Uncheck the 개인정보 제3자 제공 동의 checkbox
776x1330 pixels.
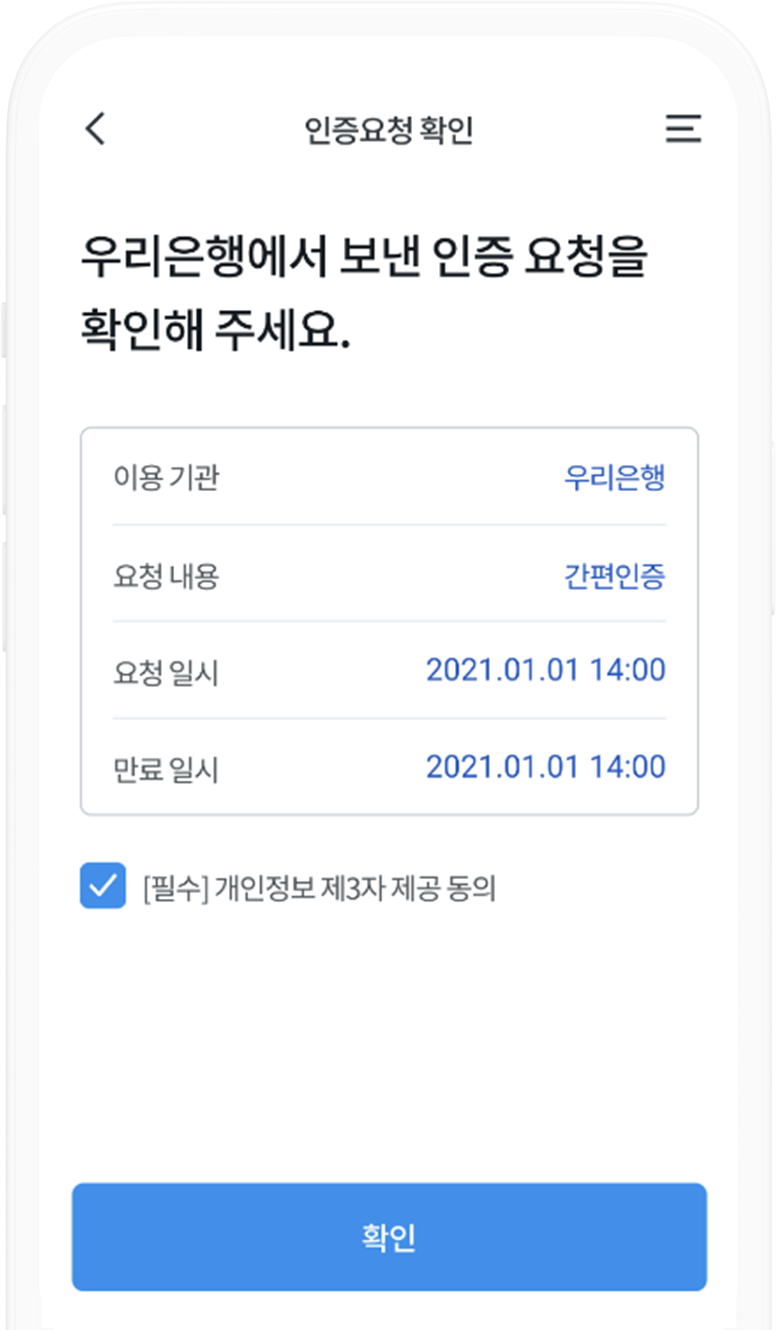103,886
